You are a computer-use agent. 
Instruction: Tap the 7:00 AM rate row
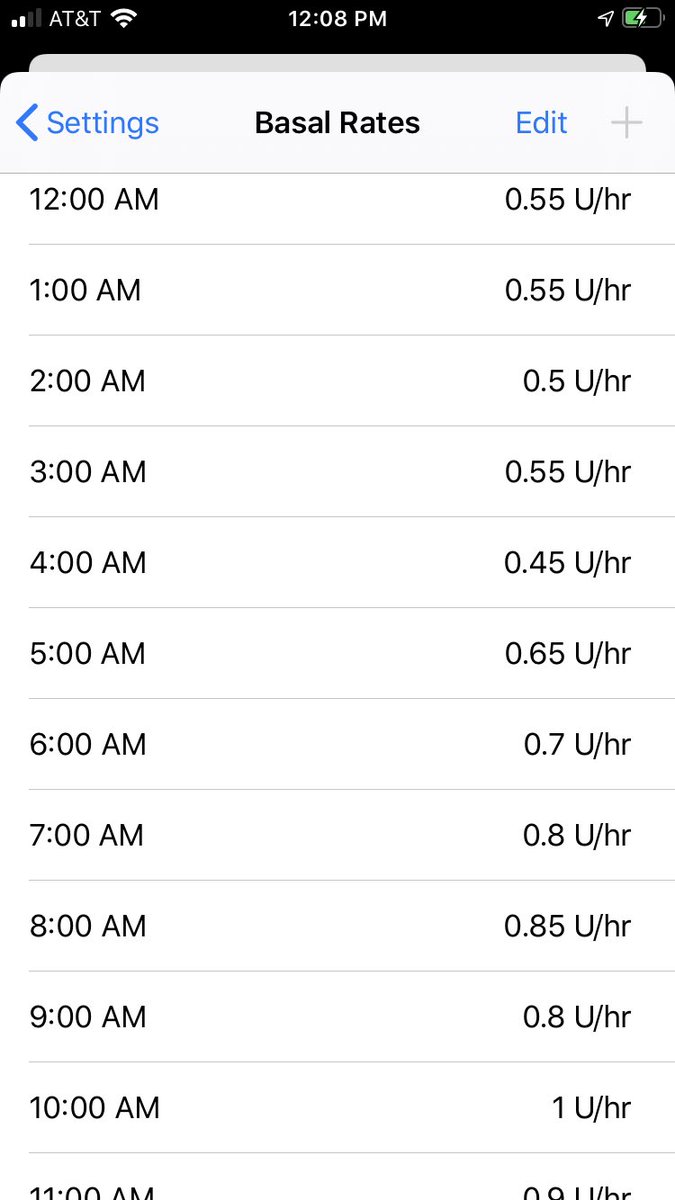pyautogui.click(x=337, y=836)
